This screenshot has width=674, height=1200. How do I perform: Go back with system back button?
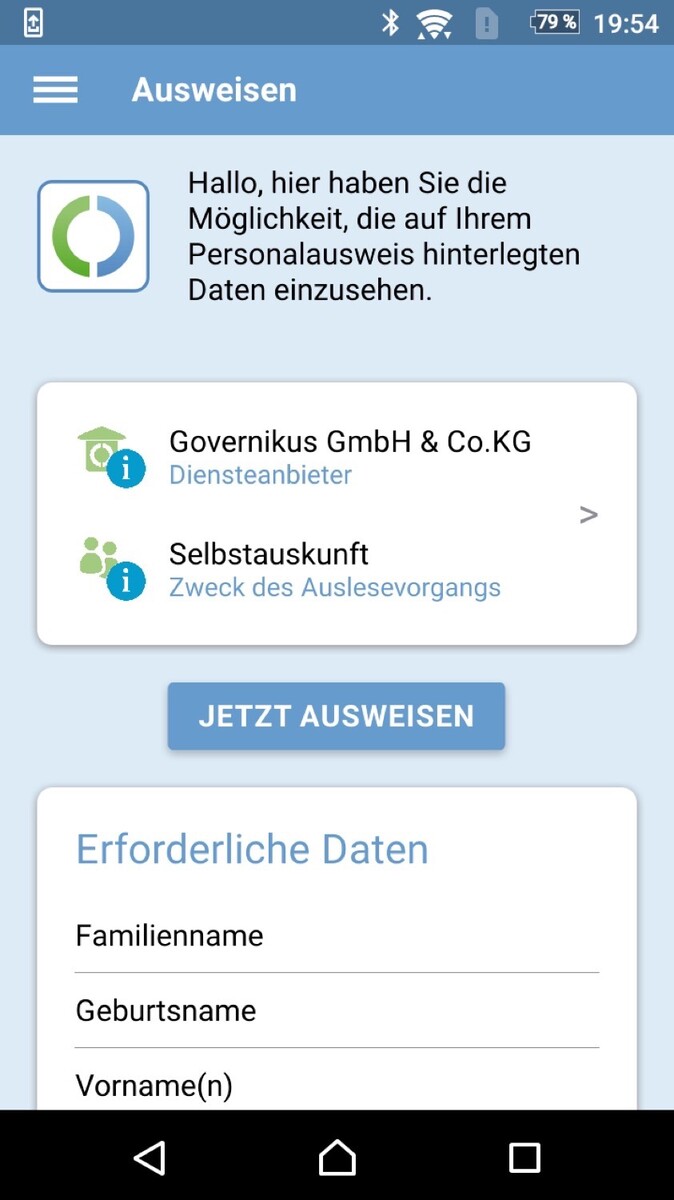click(149, 1157)
